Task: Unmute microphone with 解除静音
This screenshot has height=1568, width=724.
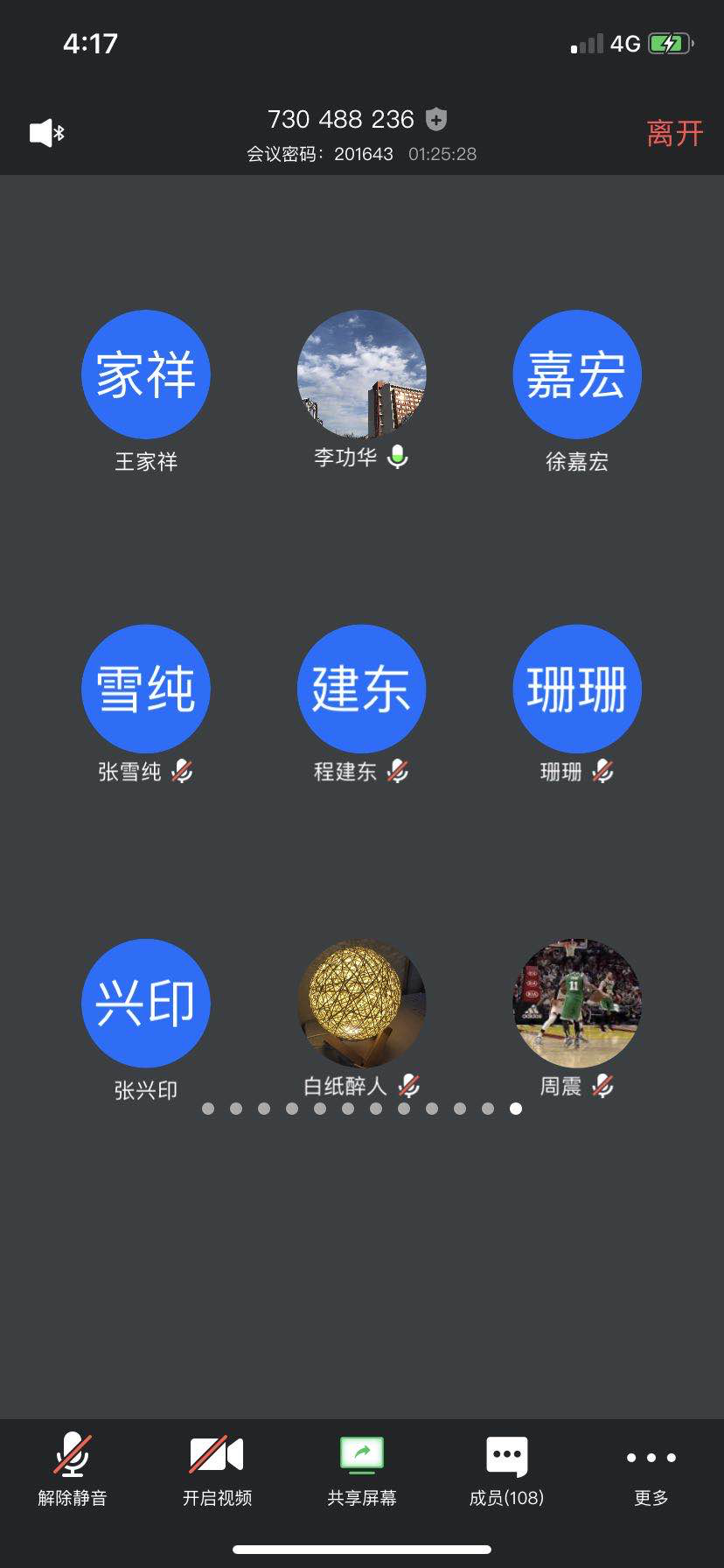Action: point(73,1470)
